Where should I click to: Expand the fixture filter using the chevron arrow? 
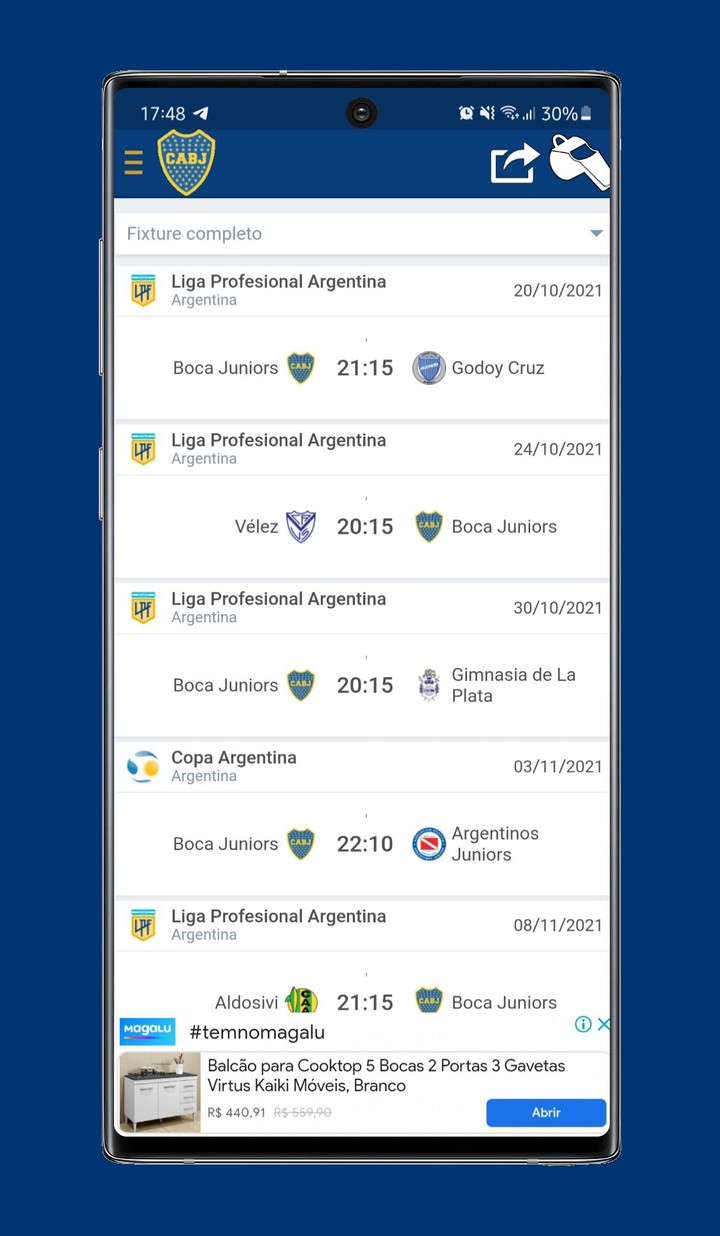[596, 233]
